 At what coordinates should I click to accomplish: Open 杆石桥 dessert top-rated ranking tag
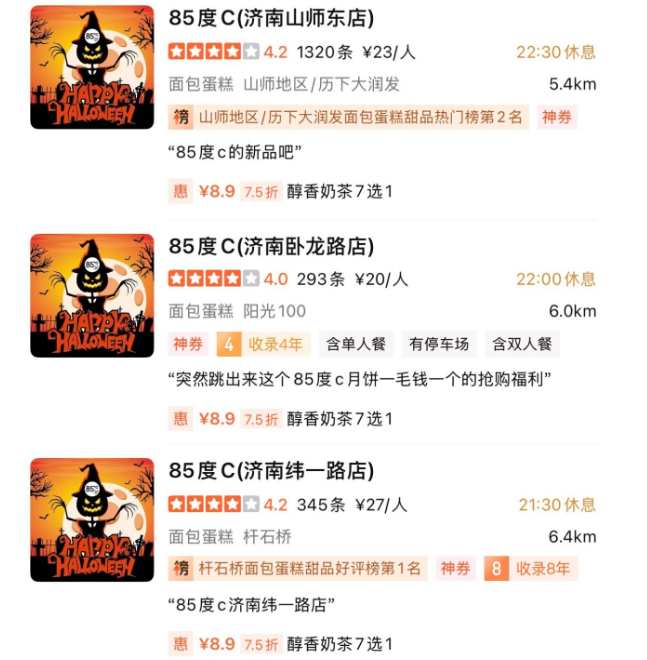pos(298,569)
